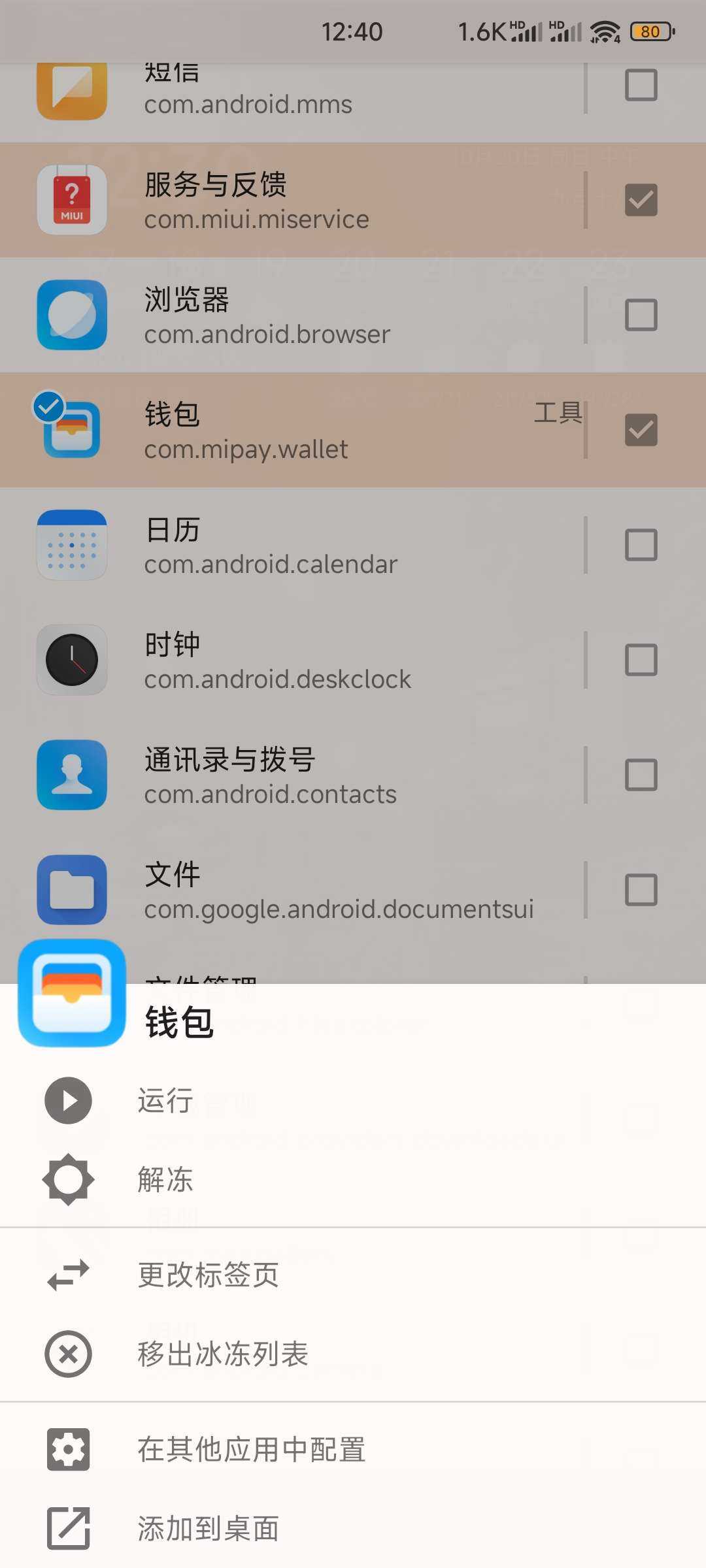Choose 更改标签页 option
Image resolution: width=706 pixels, height=1568 pixels.
point(208,1275)
